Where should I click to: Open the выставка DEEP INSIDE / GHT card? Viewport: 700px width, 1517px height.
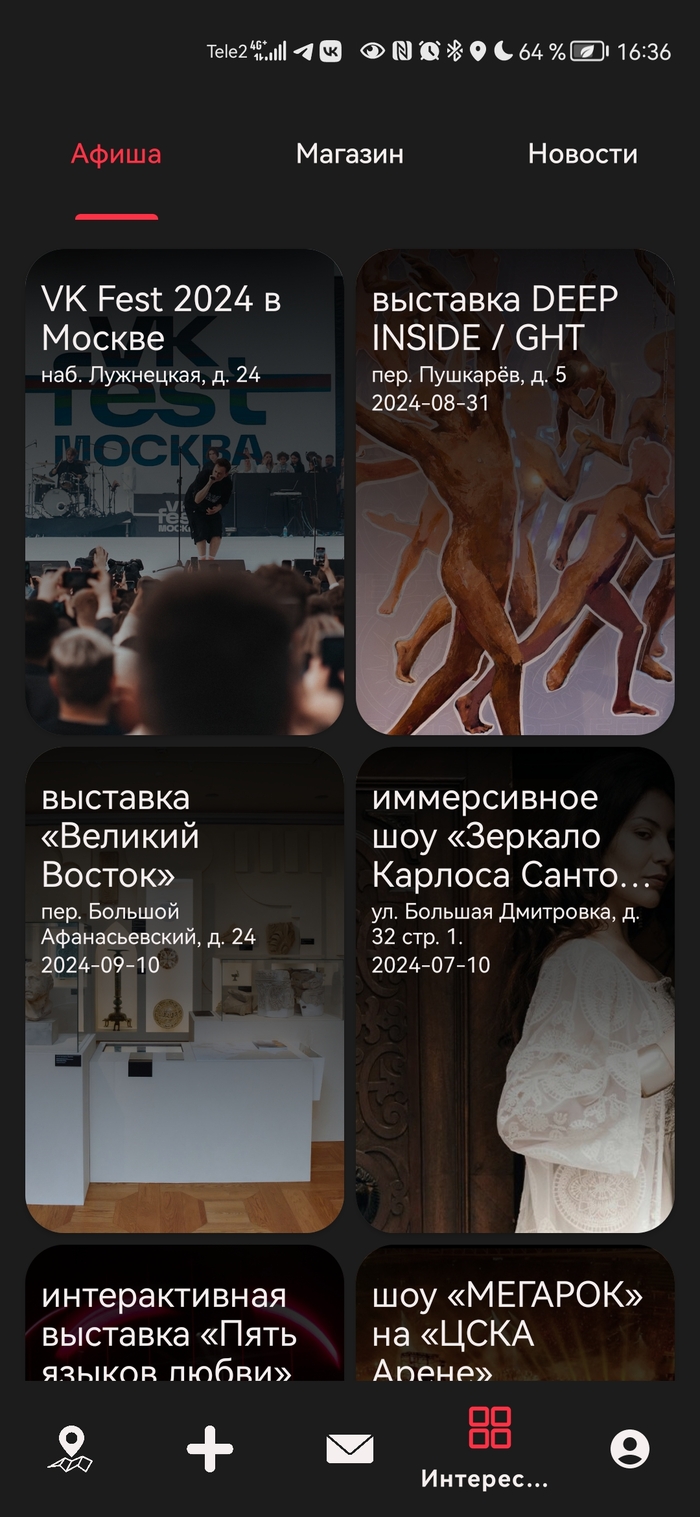515,492
